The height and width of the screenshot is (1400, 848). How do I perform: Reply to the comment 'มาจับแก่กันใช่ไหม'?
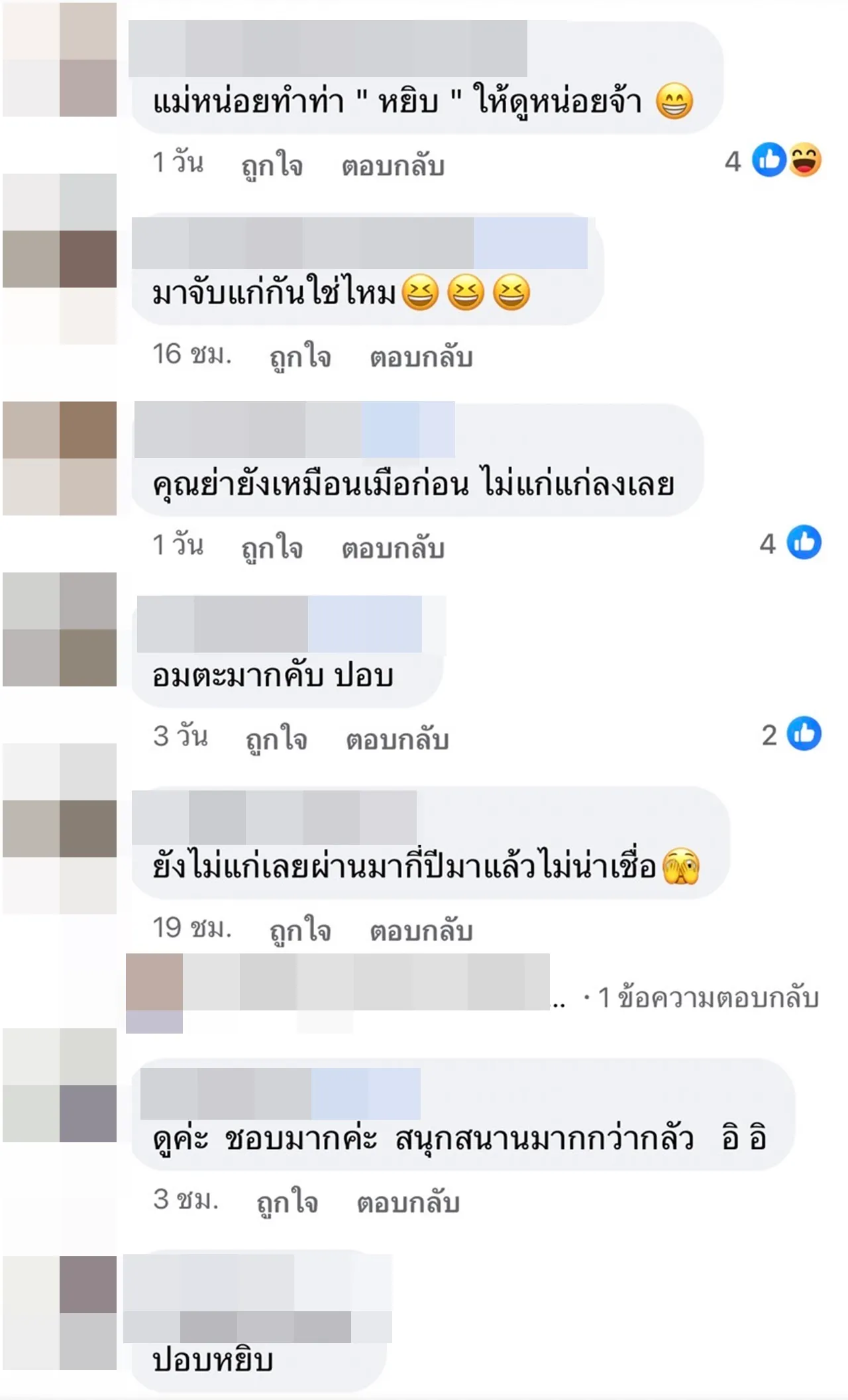pyautogui.click(x=421, y=356)
